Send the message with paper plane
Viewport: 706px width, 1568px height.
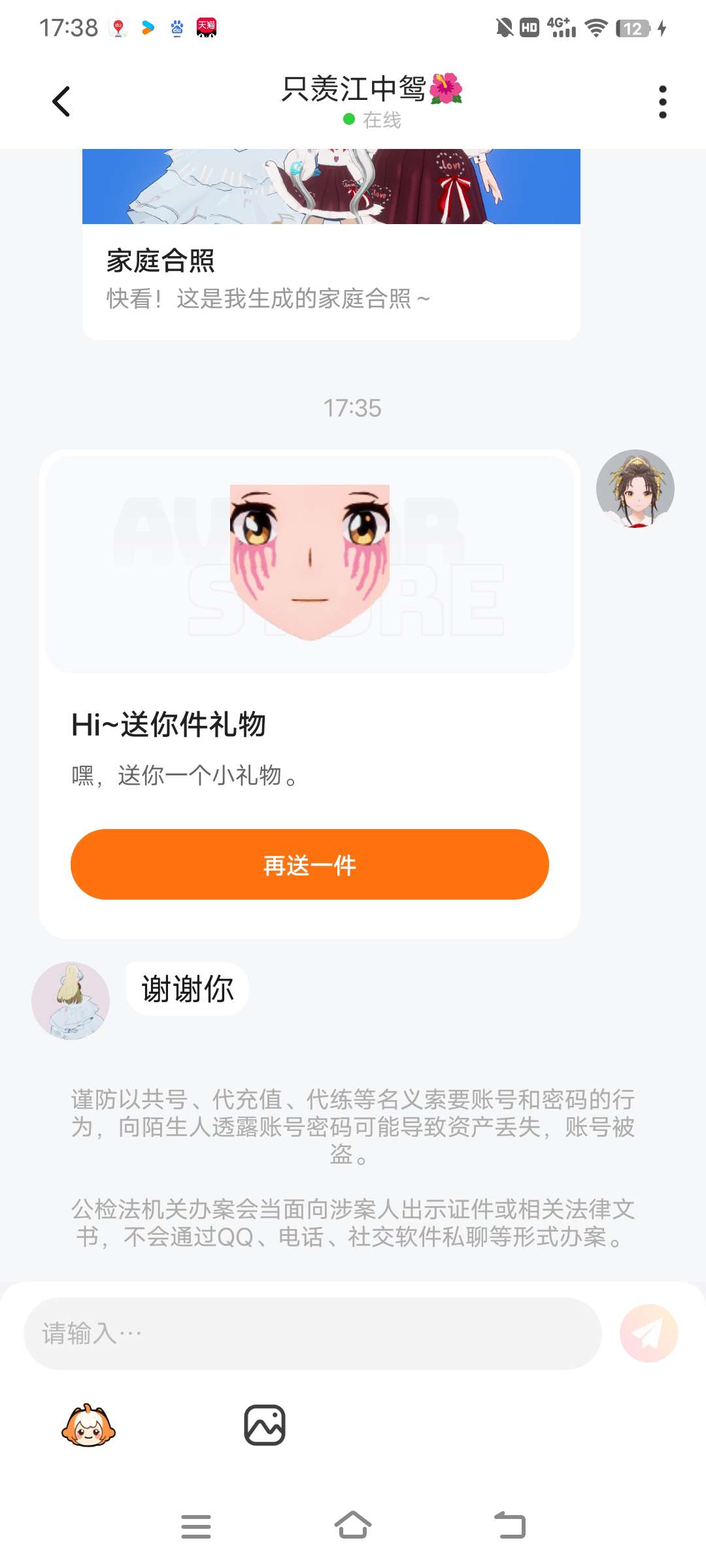[648, 1333]
